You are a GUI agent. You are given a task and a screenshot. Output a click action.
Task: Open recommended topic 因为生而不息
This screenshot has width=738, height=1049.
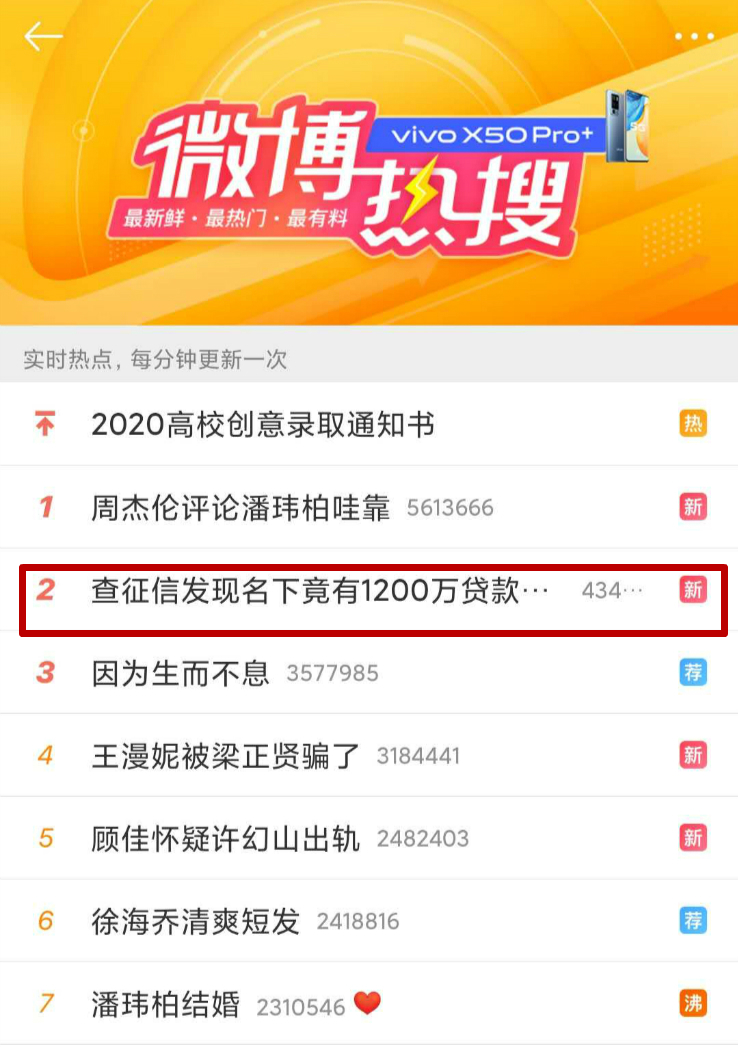point(181,673)
